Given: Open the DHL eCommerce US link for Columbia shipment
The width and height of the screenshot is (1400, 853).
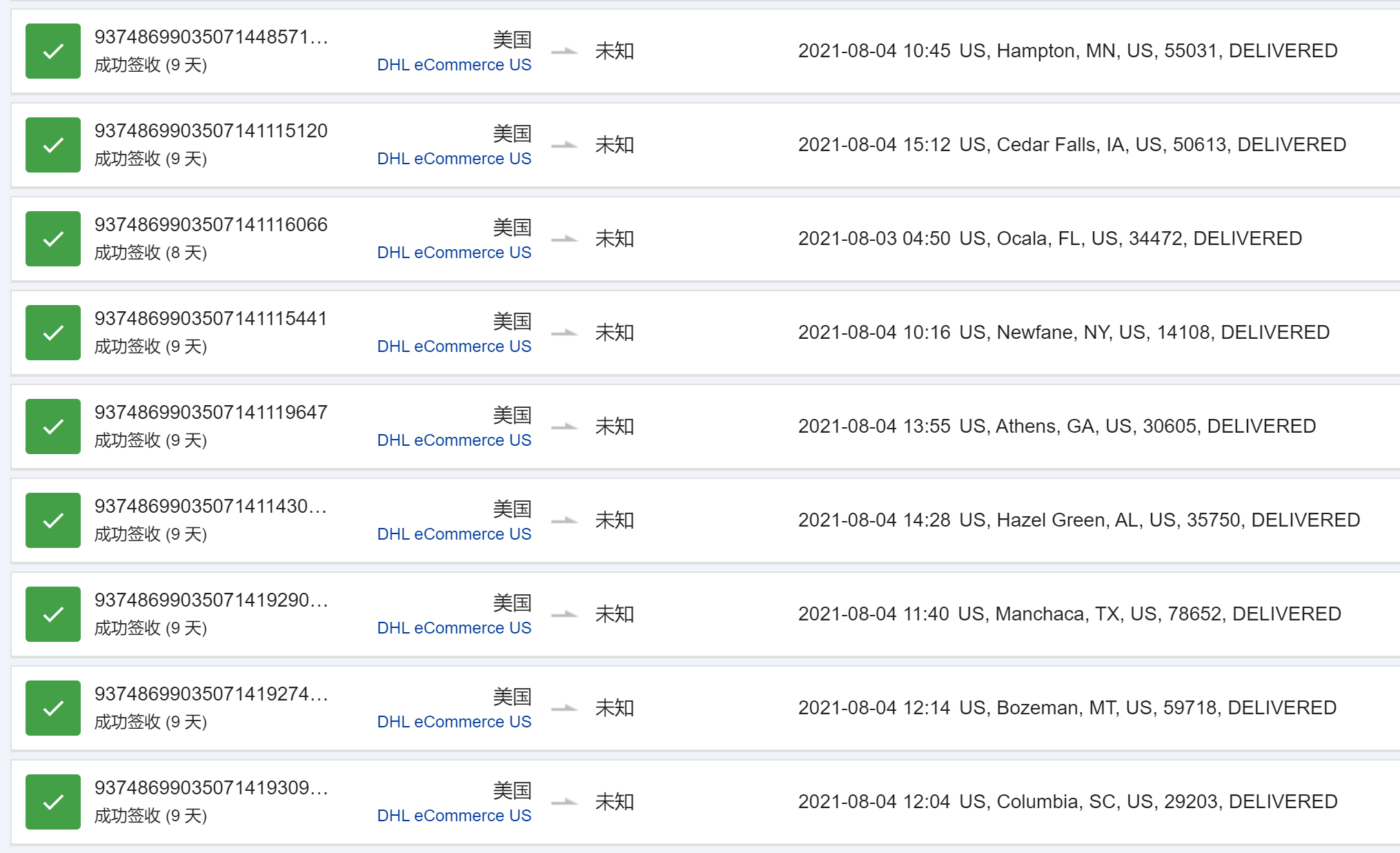Looking at the screenshot, I should (454, 816).
